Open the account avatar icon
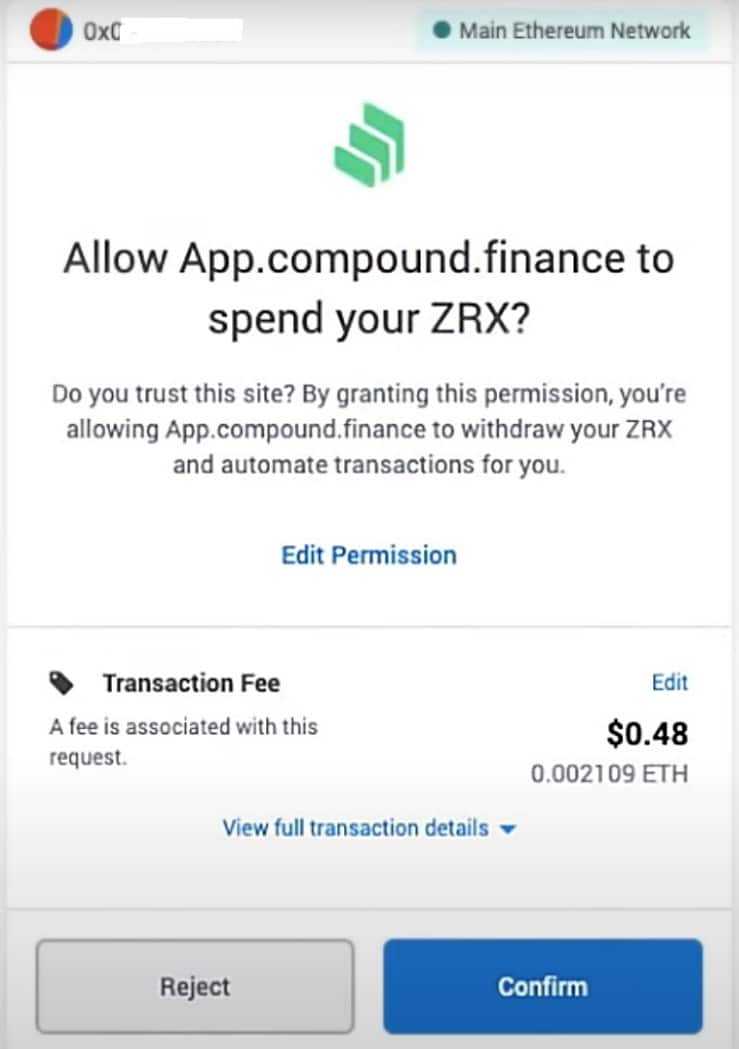 [50, 31]
